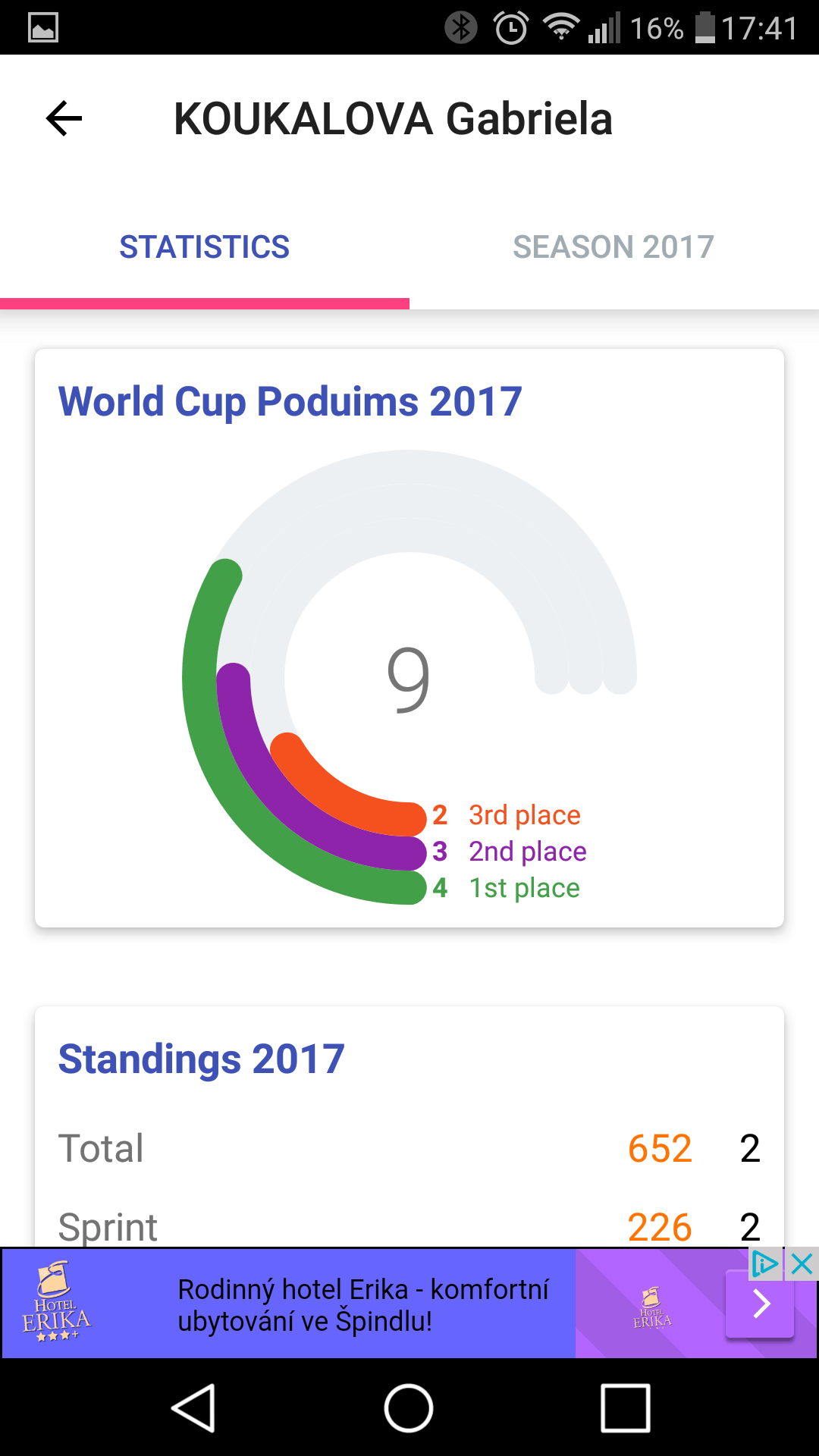Open the AdChoices info icon

[x=766, y=1263]
